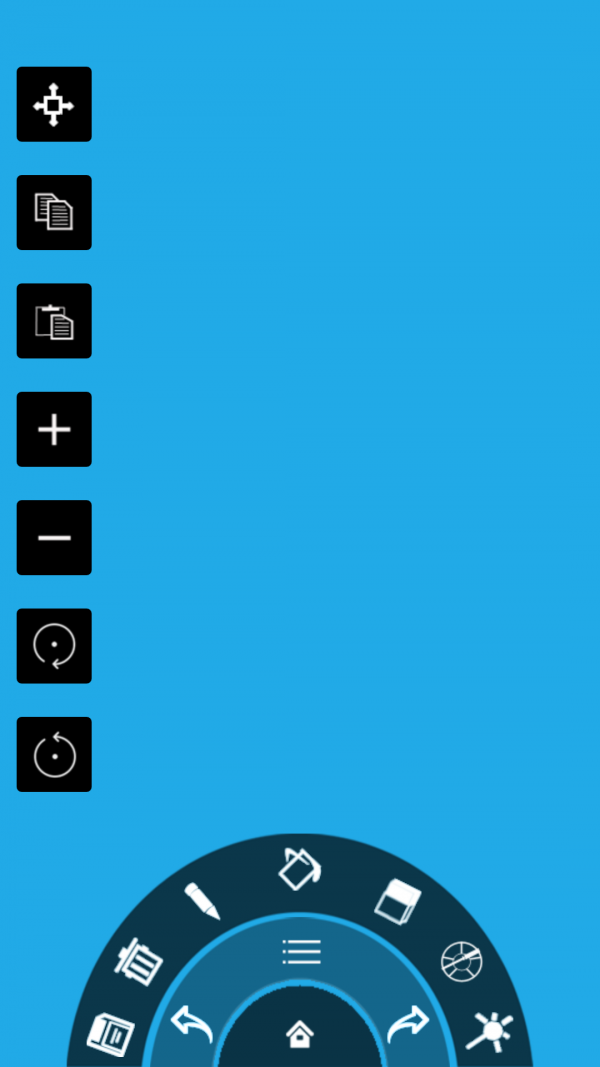The width and height of the screenshot is (600, 1067).
Task: Tap the paste clipboard button
Action: [x=54, y=321]
